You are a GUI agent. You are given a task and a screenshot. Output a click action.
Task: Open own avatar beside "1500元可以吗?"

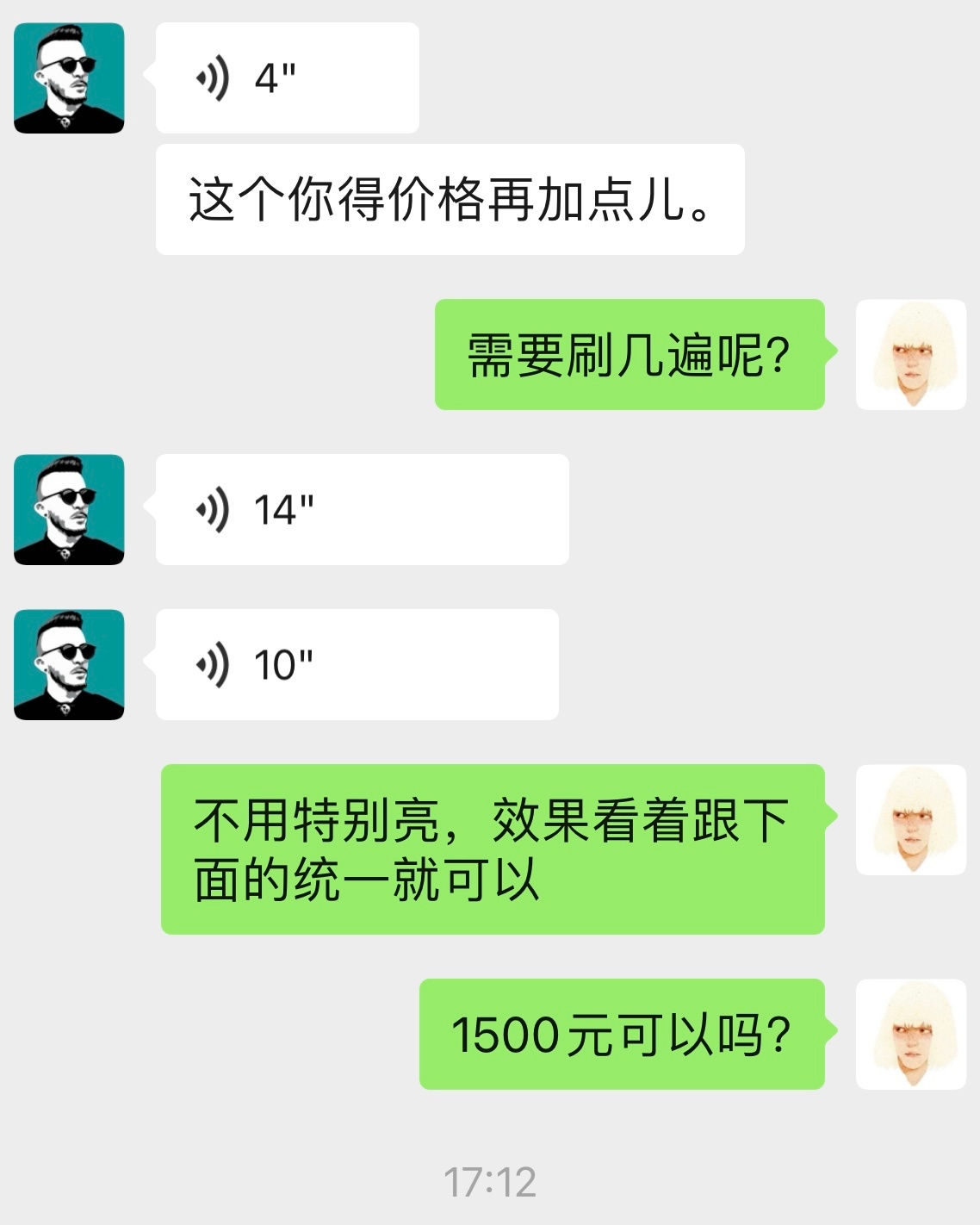pos(910,1034)
